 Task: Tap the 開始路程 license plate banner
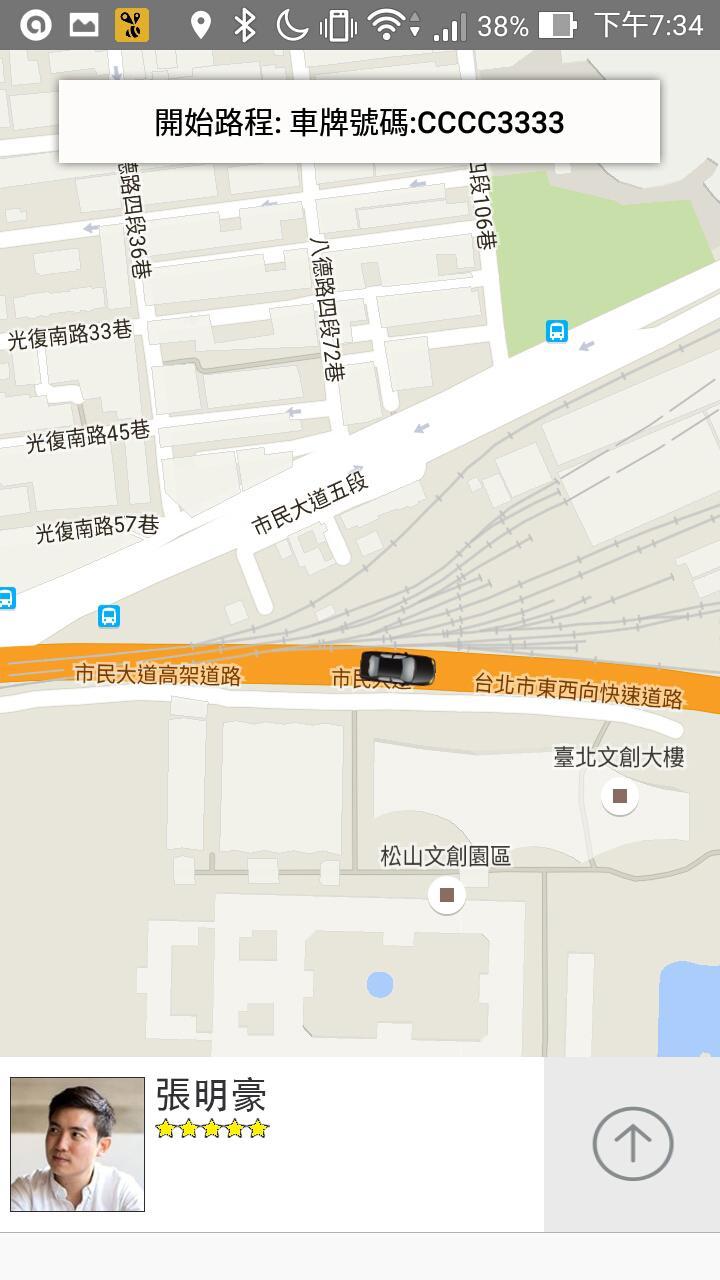pos(359,122)
